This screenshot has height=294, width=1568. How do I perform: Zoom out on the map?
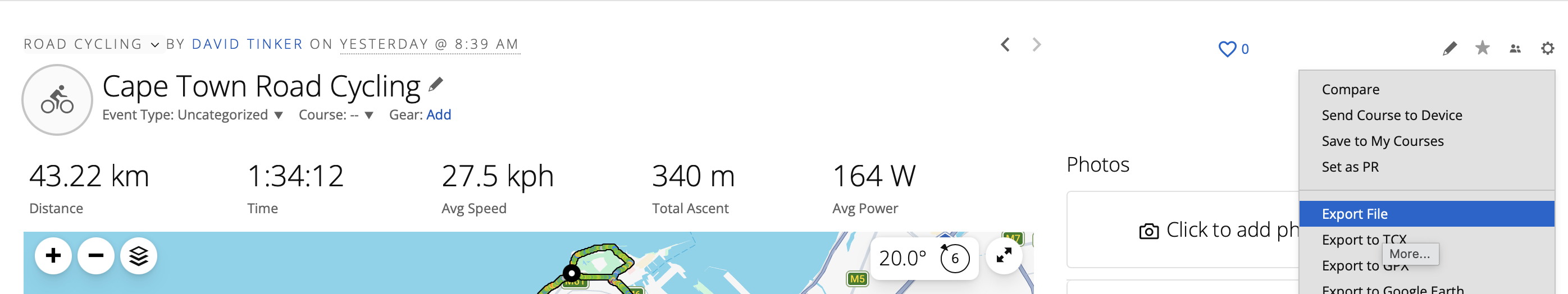click(x=96, y=256)
